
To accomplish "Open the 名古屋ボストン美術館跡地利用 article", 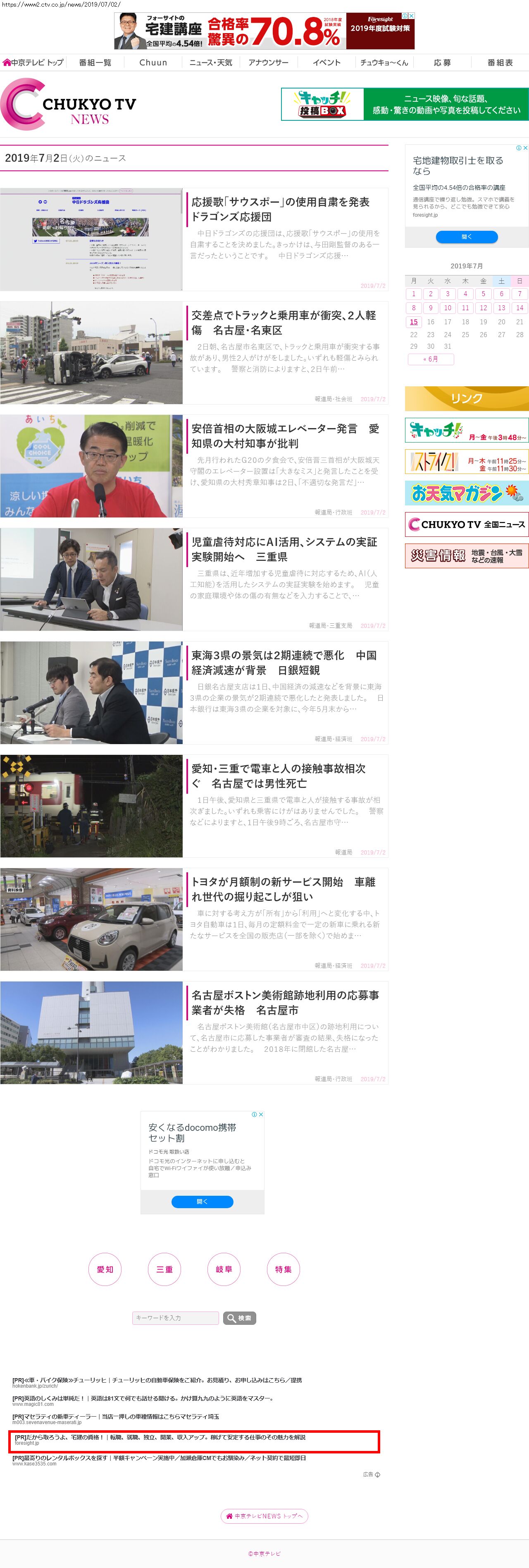I will point(285,1003).
